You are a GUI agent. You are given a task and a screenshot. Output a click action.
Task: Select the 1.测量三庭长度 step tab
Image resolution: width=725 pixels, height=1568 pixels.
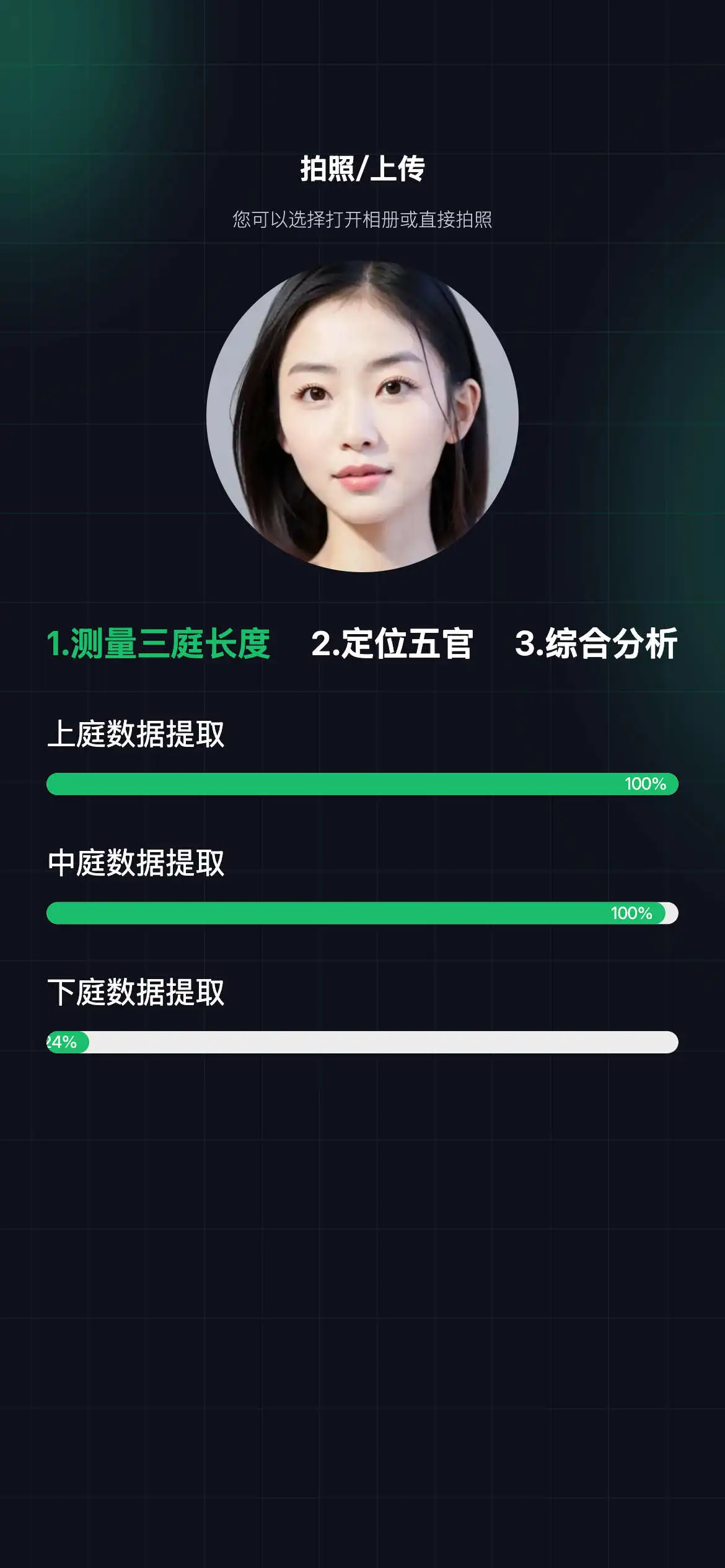tap(159, 643)
